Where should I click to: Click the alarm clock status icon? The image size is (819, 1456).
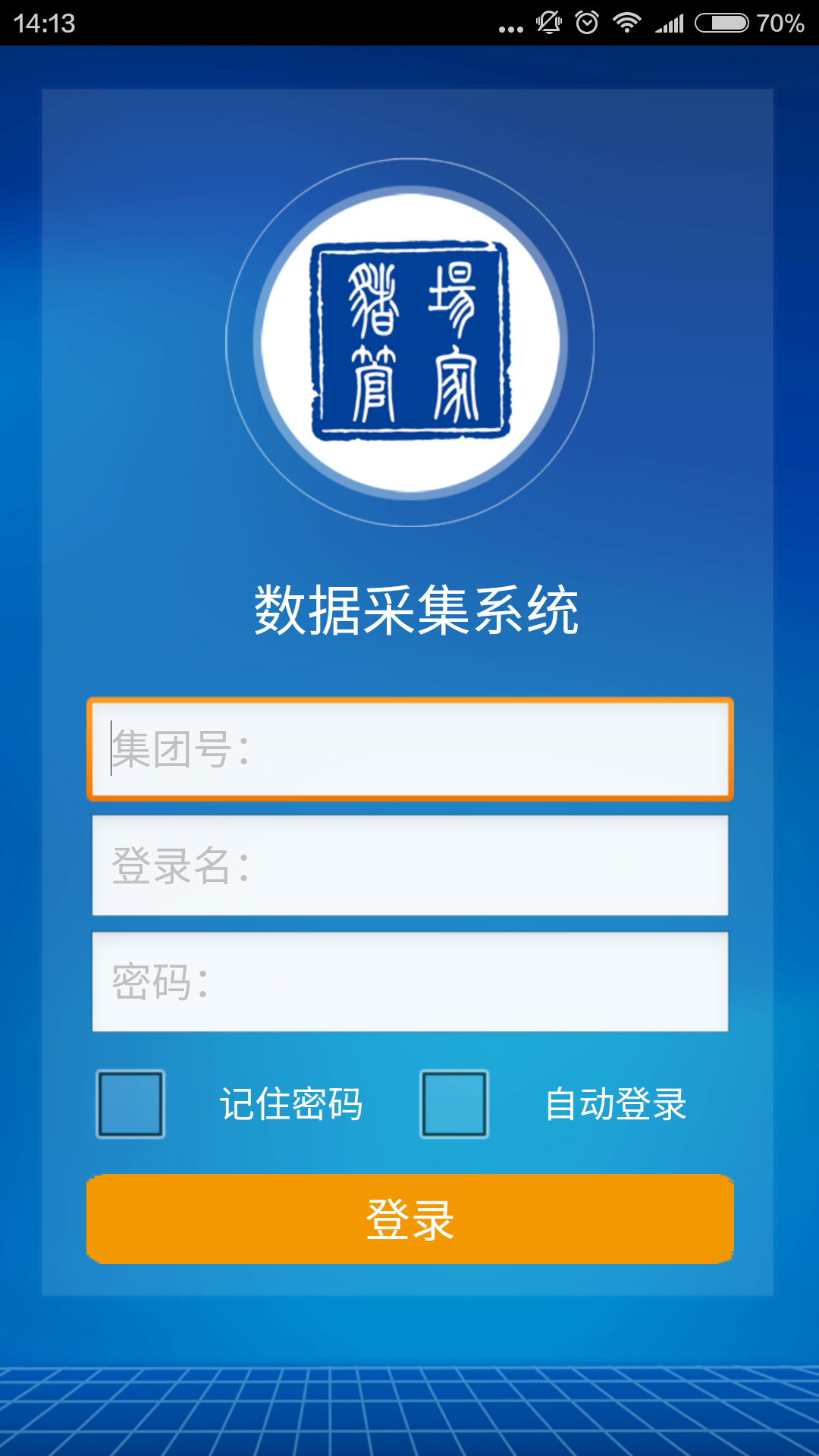(x=585, y=21)
